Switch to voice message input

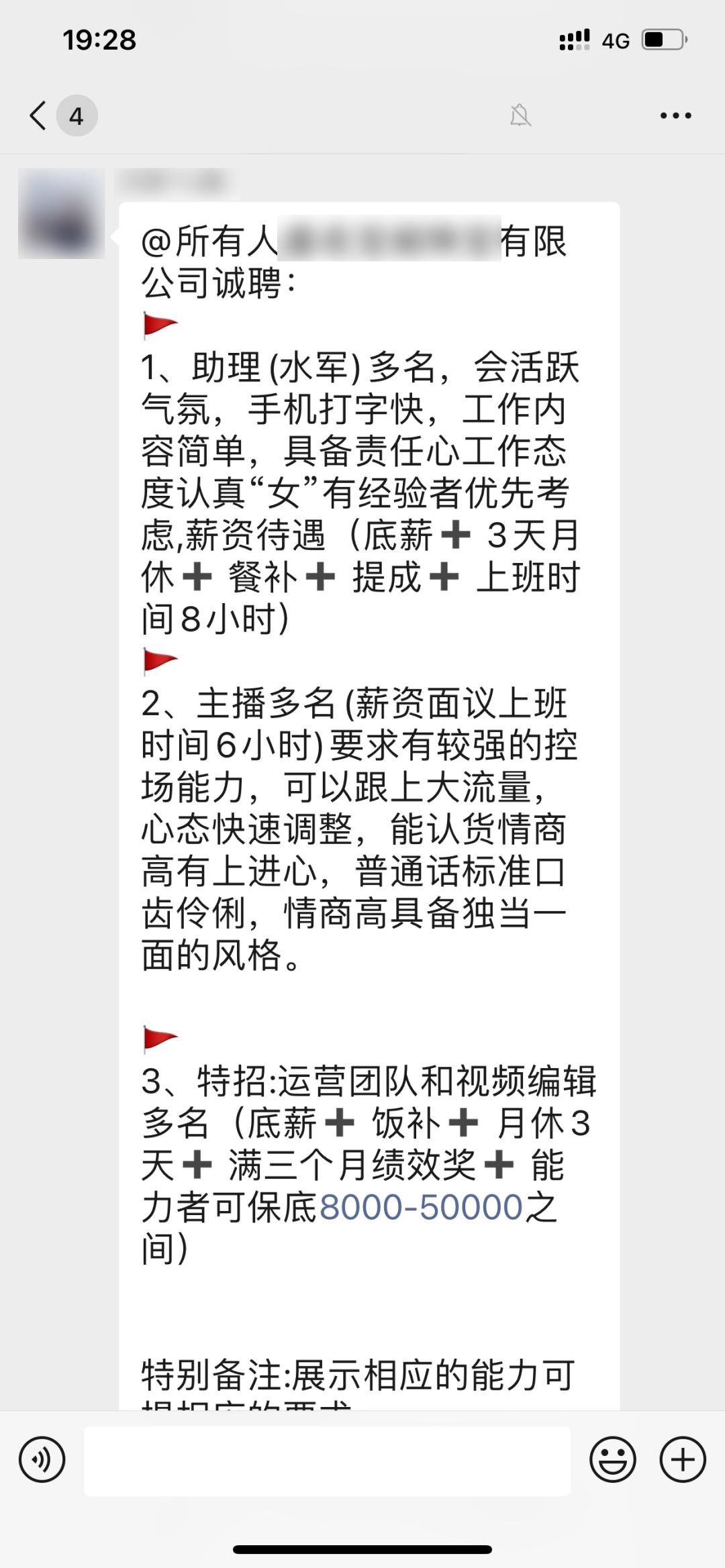42,1459
